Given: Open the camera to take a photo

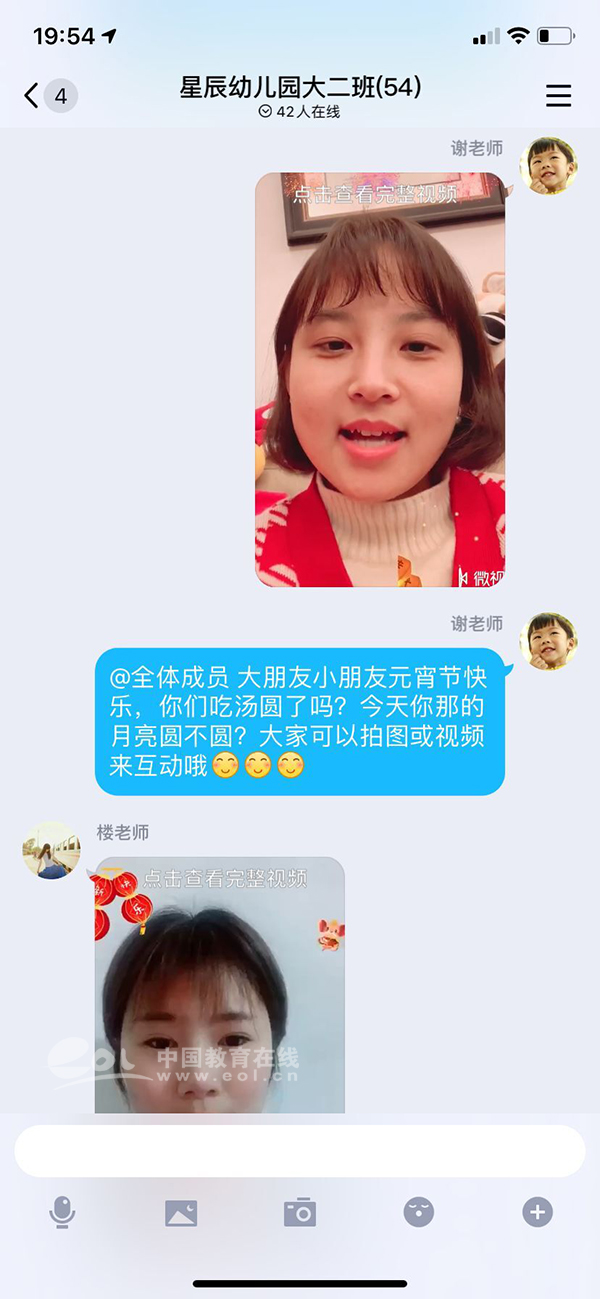Looking at the screenshot, I should coord(300,1213).
